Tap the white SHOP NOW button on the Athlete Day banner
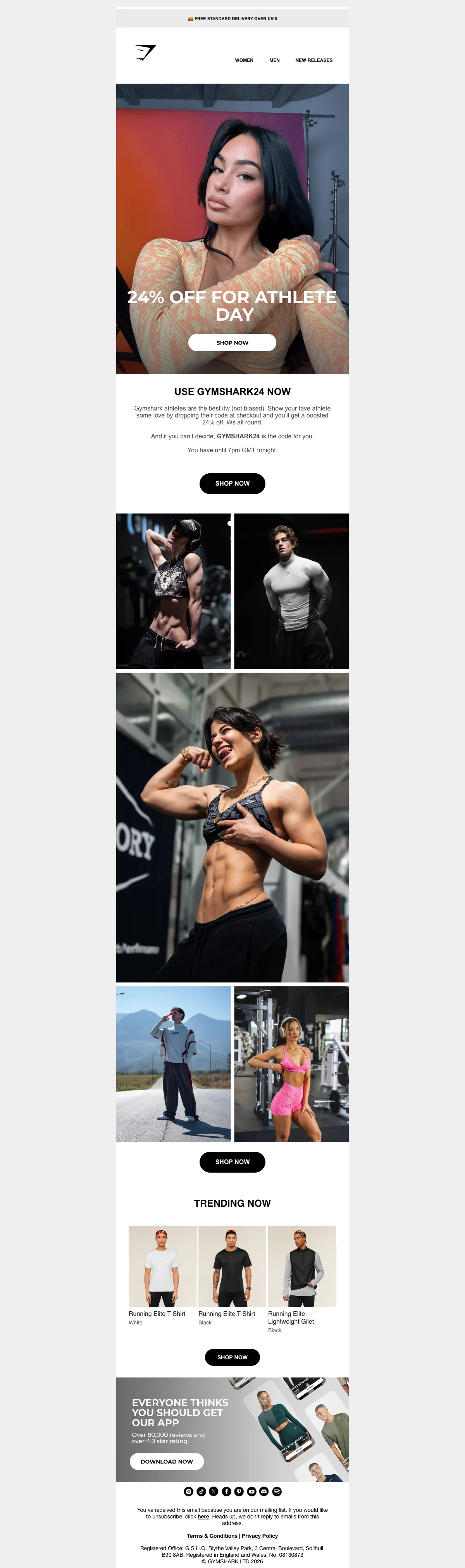 coord(232,343)
